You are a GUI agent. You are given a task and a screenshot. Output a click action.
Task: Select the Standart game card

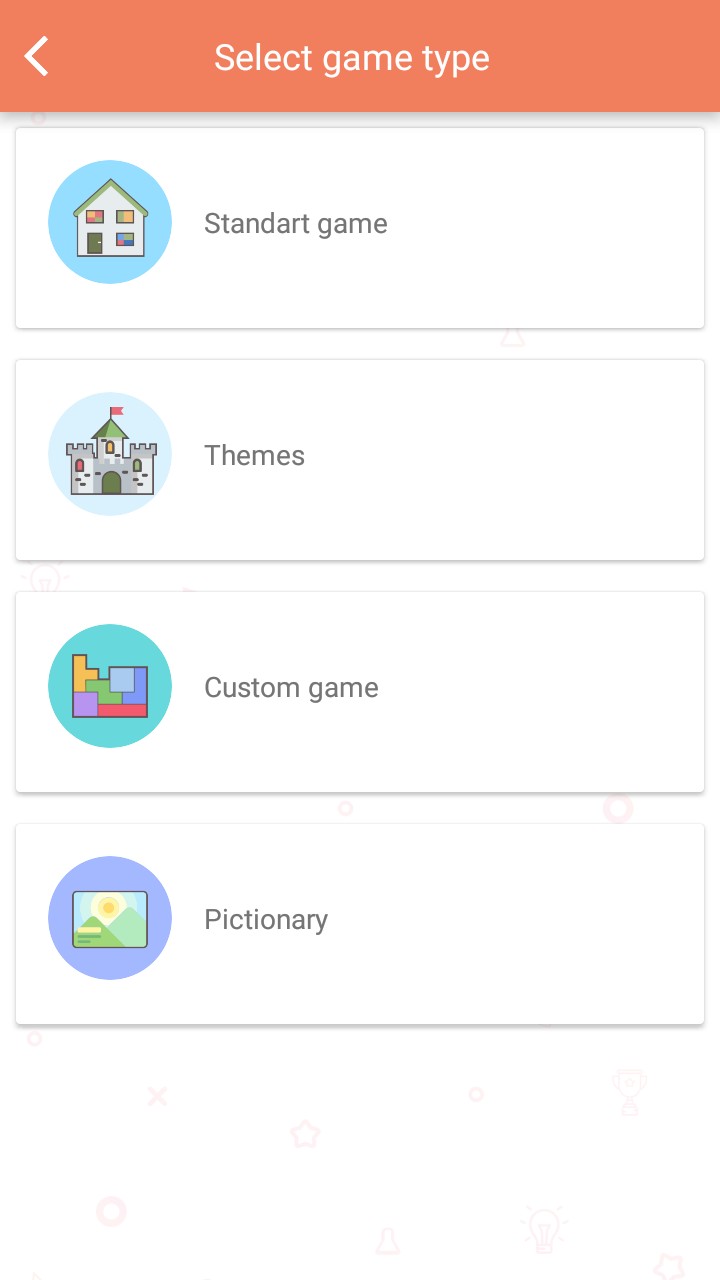(360, 227)
